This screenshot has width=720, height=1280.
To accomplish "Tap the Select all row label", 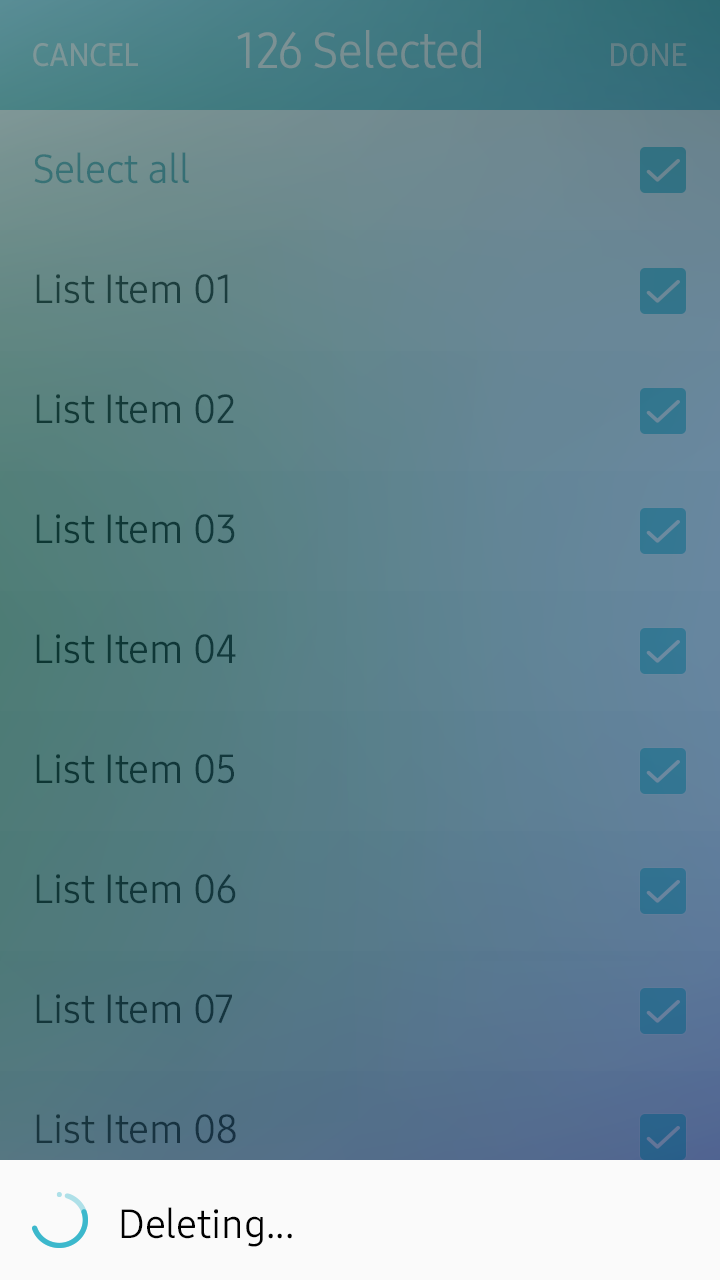I will coord(111,170).
